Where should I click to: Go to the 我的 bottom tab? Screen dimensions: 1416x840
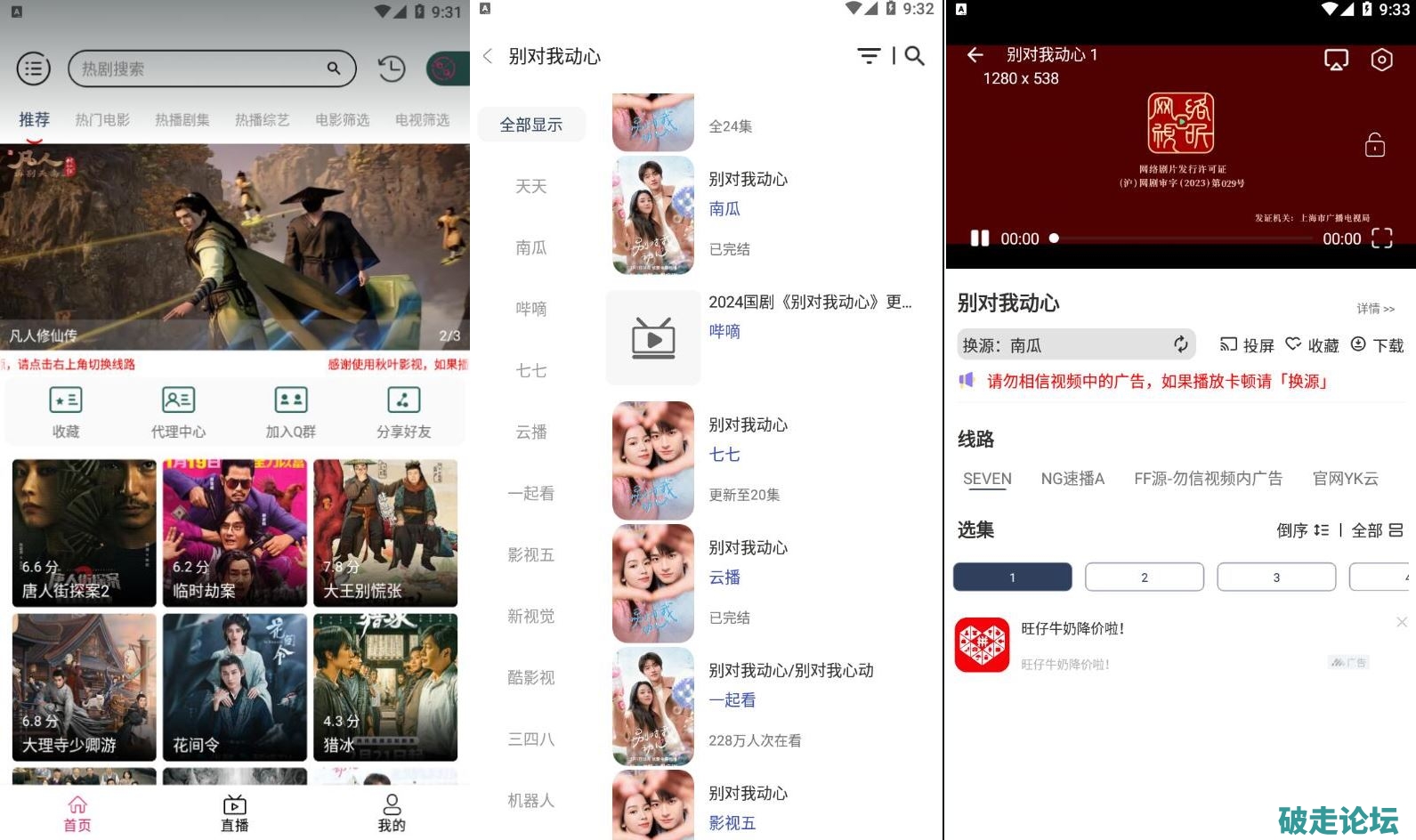click(392, 813)
